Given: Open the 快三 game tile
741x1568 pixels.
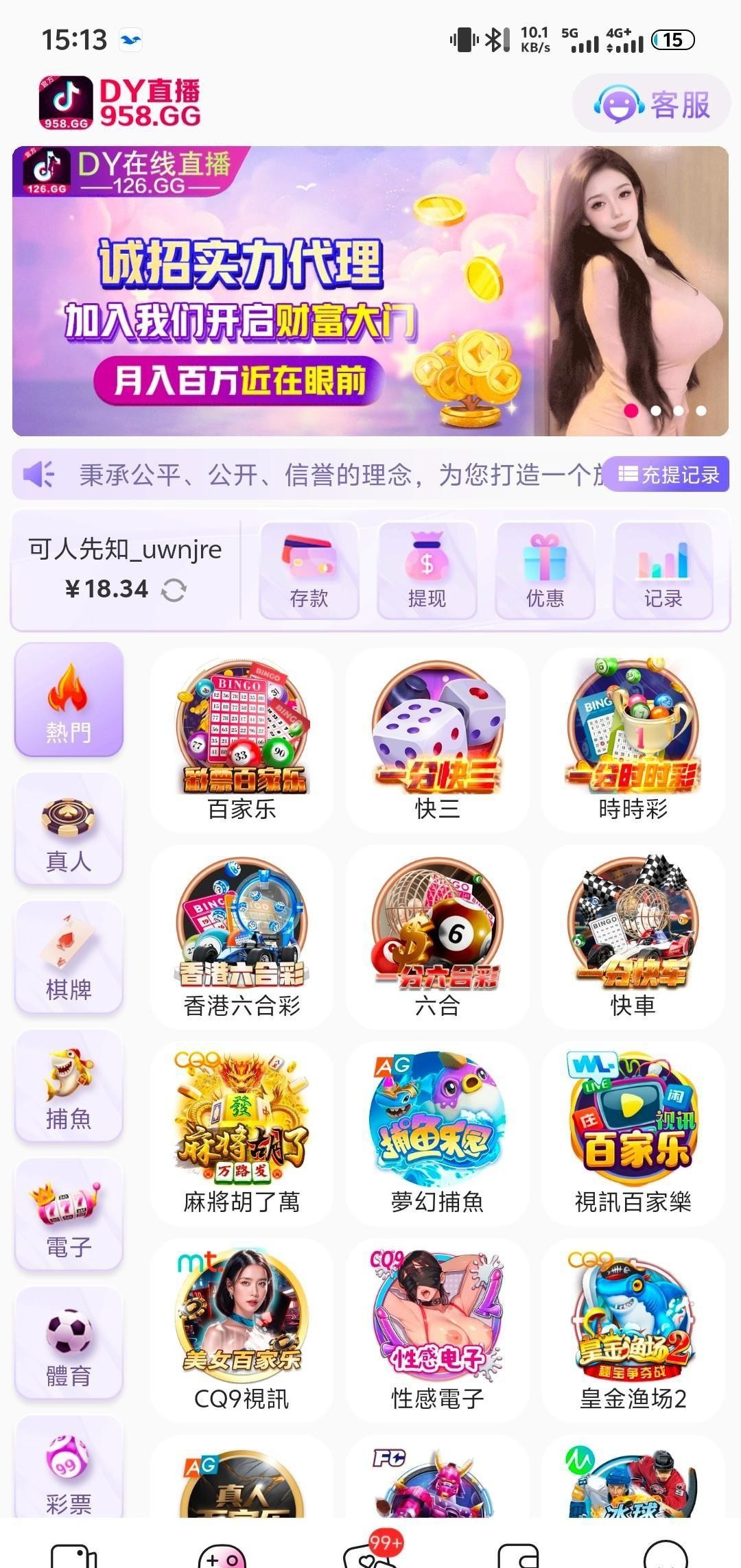Looking at the screenshot, I should click(437, 741).
